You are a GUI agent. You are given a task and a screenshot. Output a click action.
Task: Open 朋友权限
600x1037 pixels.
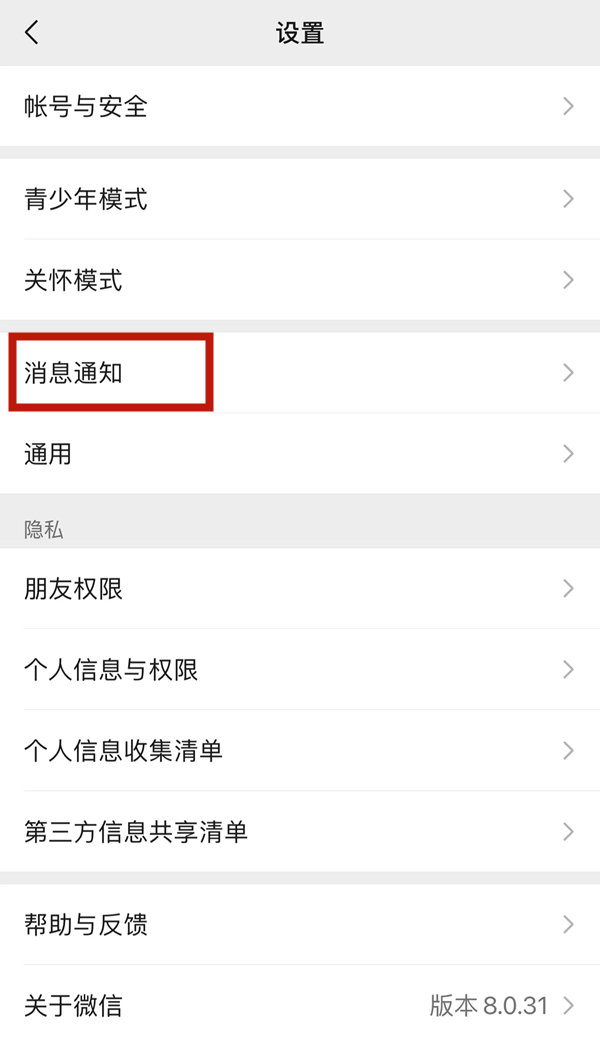click(x=300, y=588)
